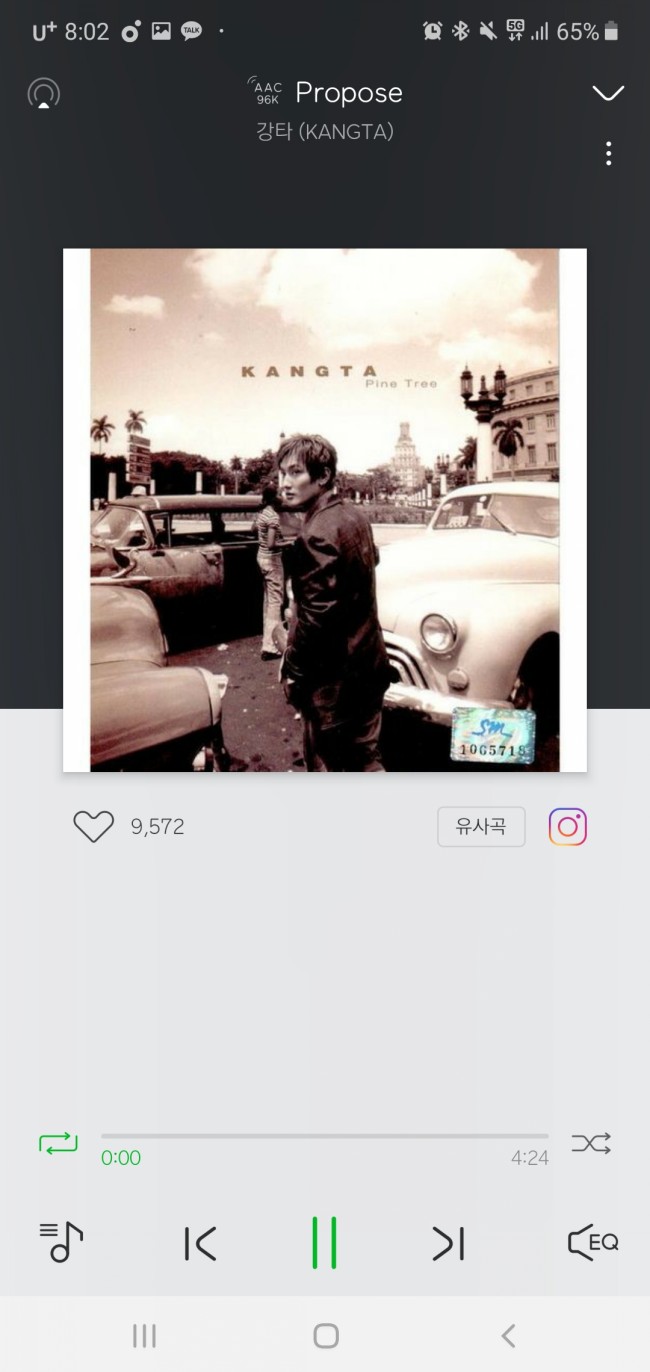The height and width of the screenshot is (1372, 650).
Task: Open artist 강타 (KANGTA)
Action: 324,131
